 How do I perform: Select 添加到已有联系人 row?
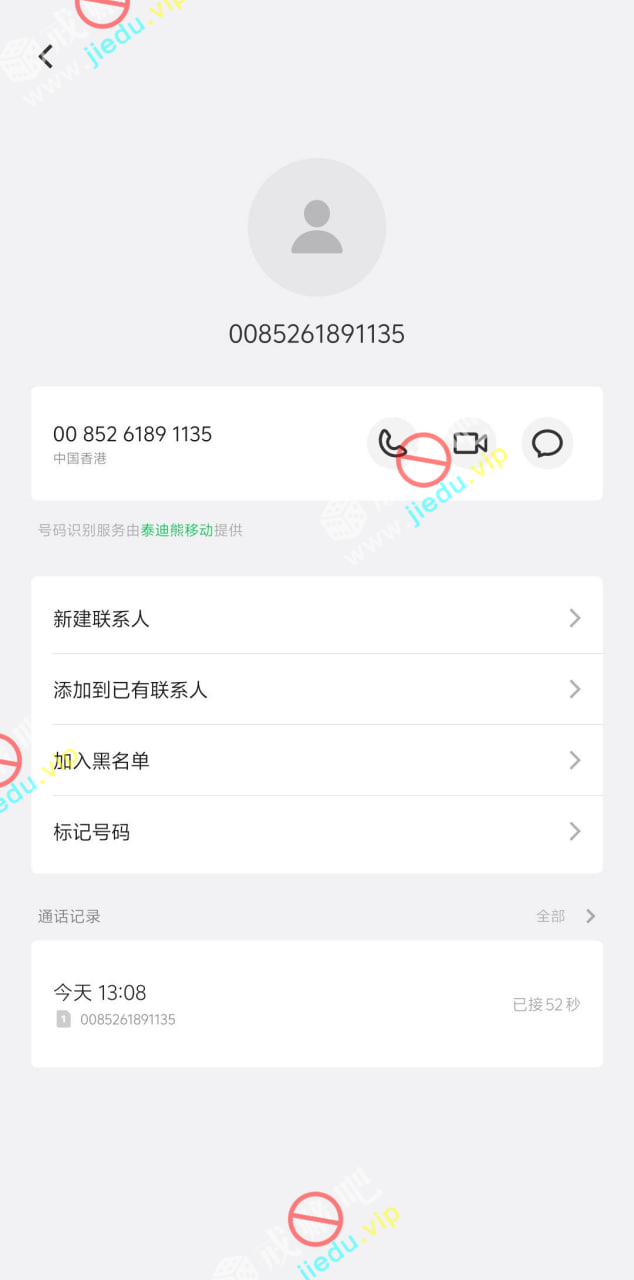point(316,690)
